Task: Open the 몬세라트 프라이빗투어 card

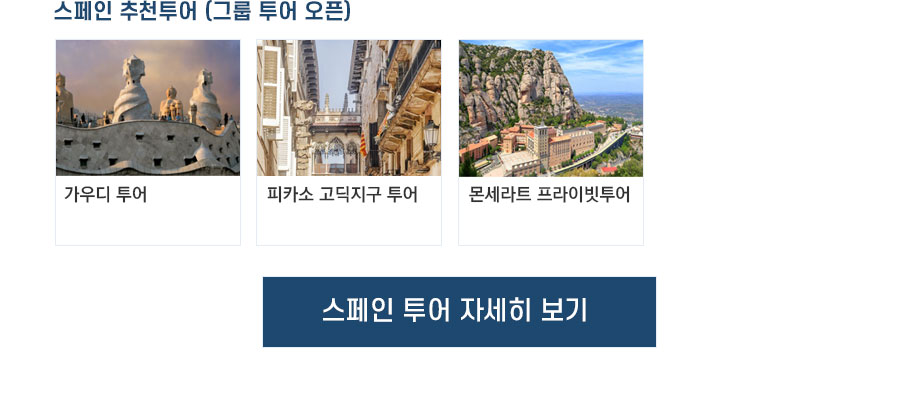Action: [551, 140]
